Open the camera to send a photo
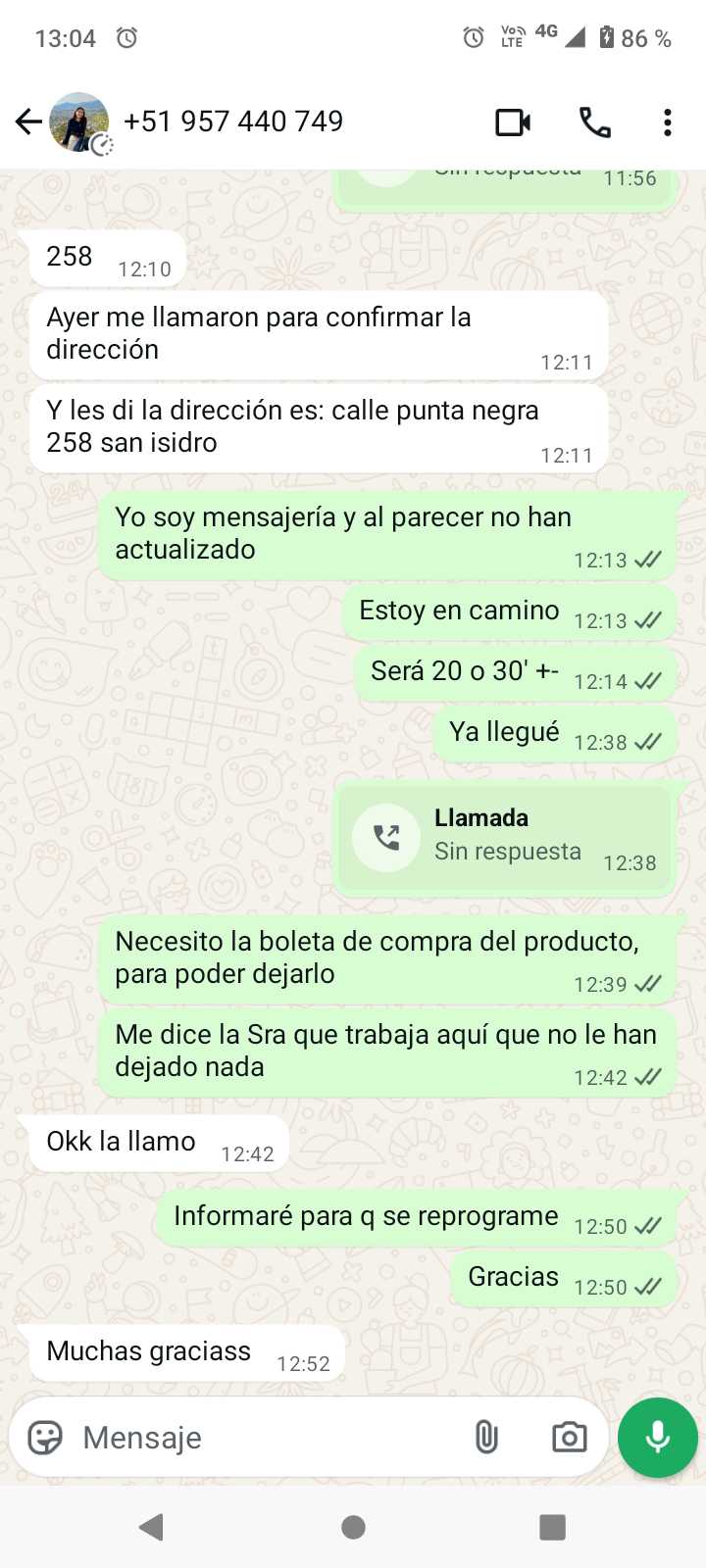 coord(569,1437)
